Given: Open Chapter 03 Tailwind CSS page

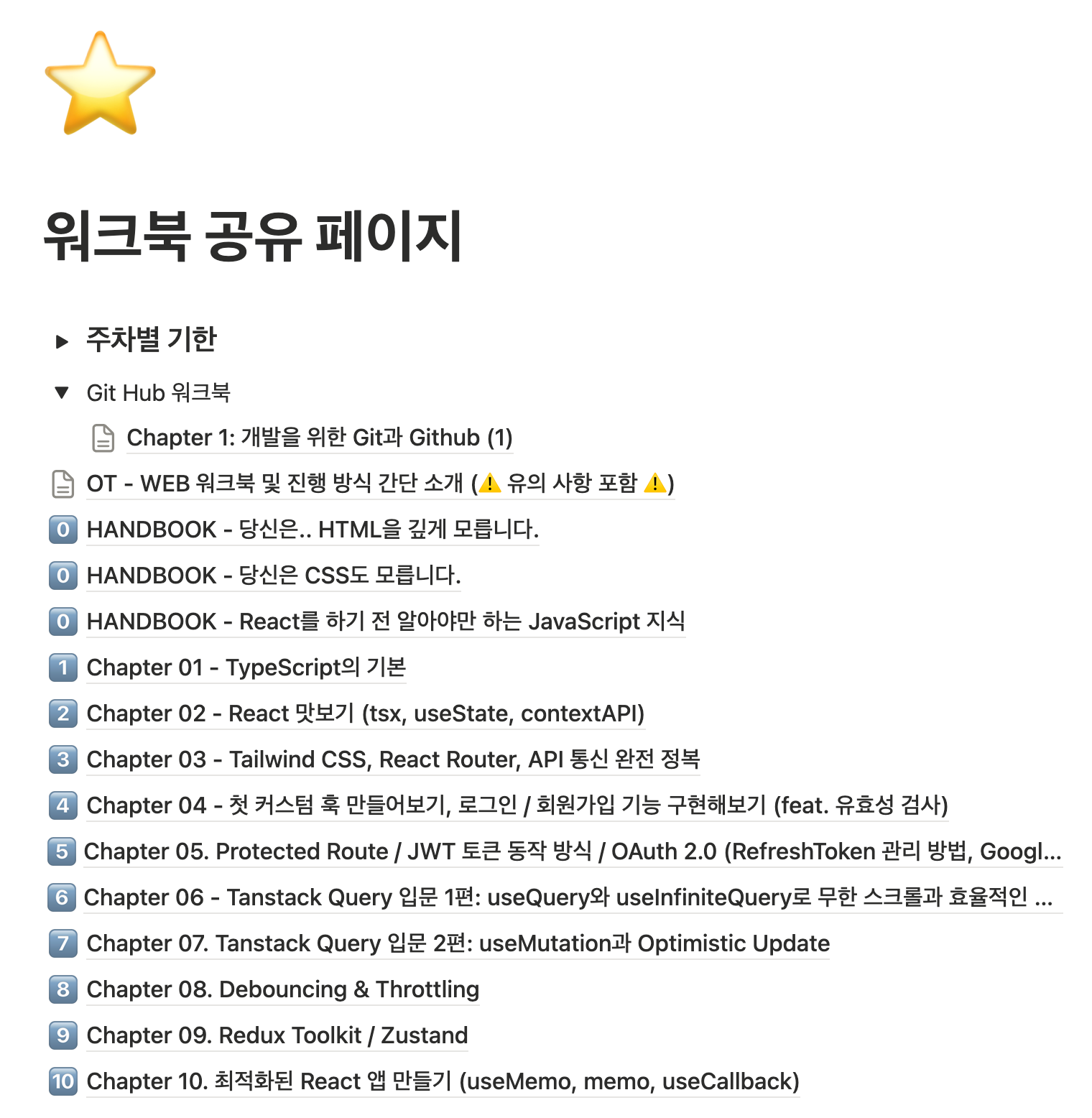Looking at the screenshot, I should 394,759.
